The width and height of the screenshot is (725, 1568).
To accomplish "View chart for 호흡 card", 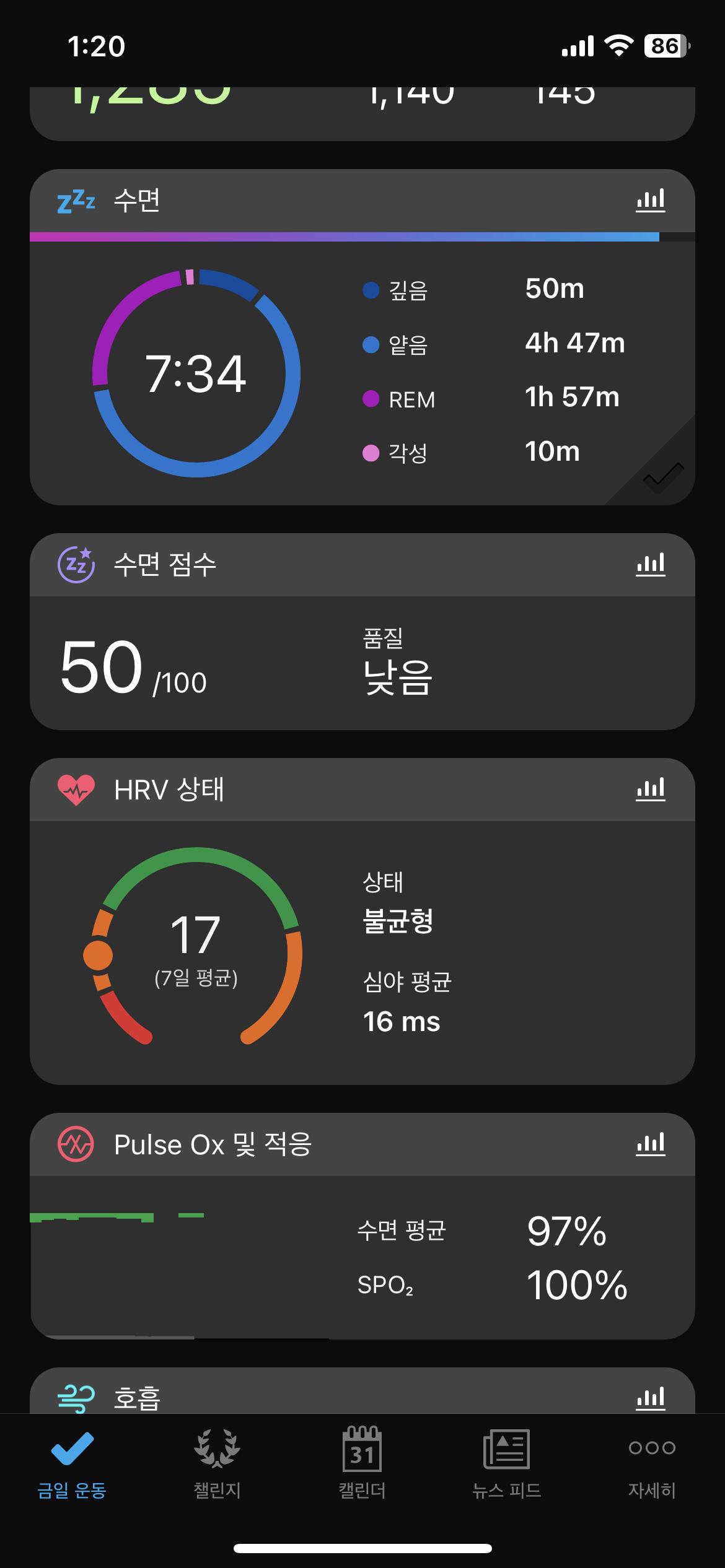I will (x=651, y=1398).
